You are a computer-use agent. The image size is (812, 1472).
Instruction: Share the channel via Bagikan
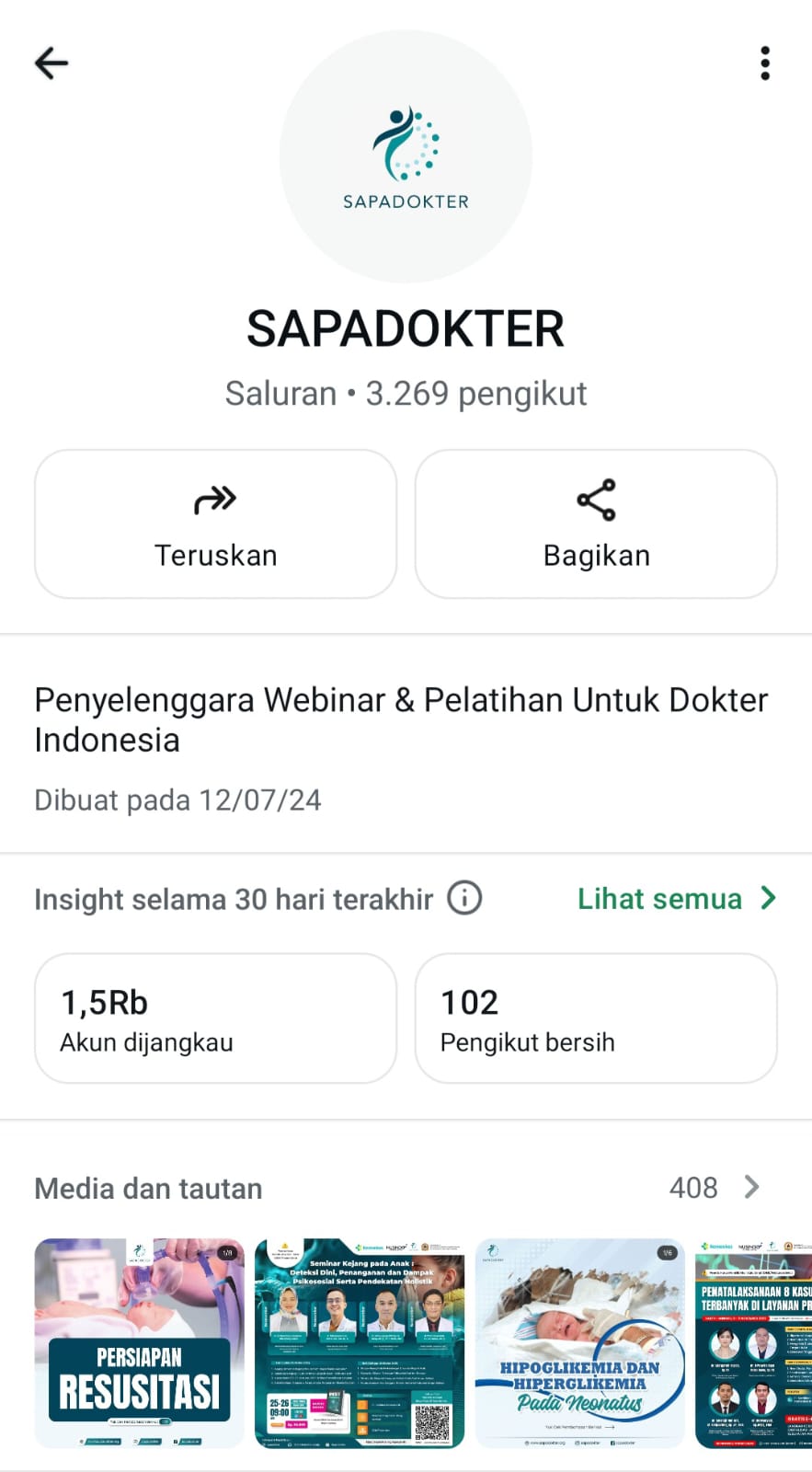596,523
